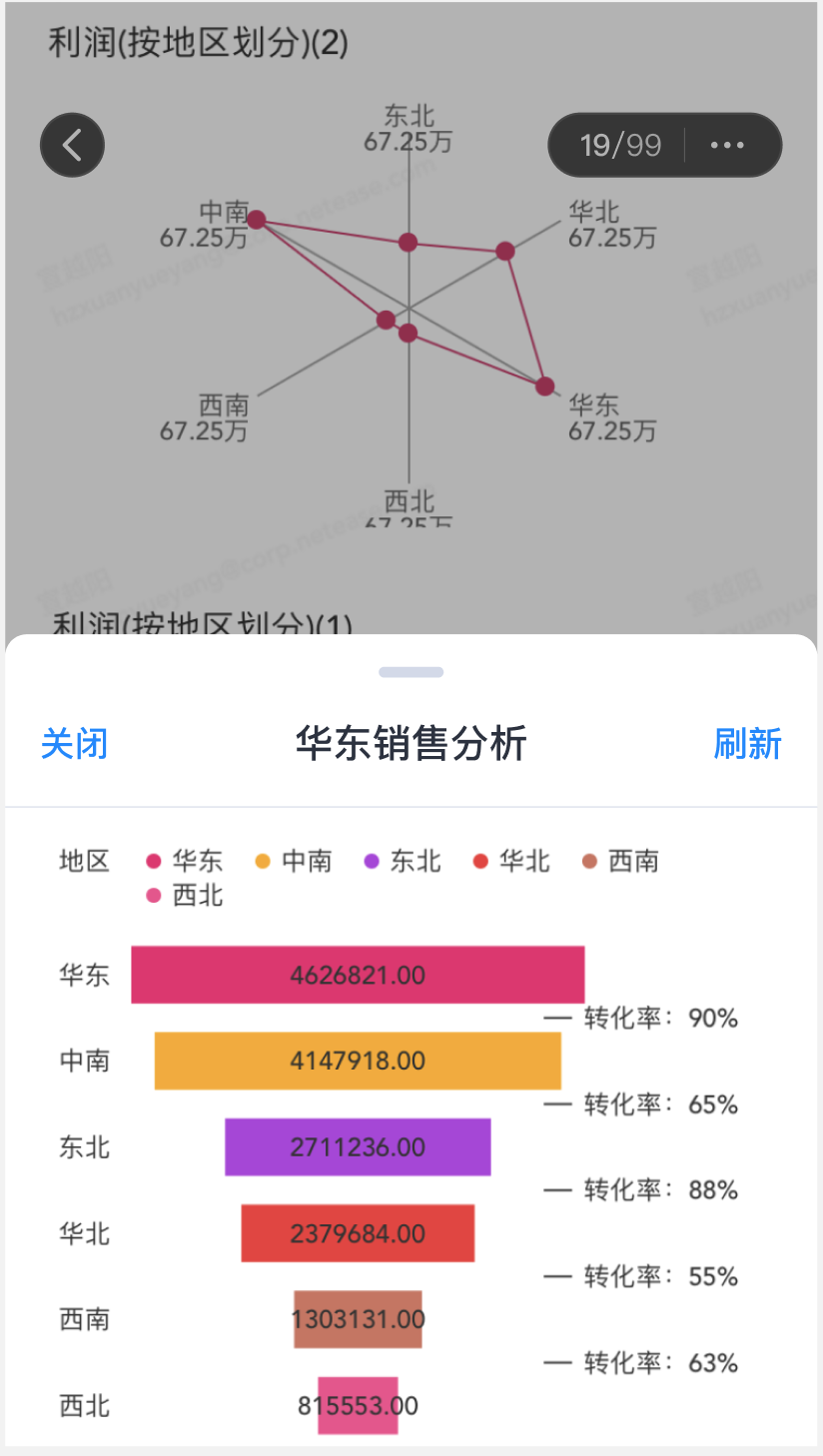Toggle the 西北 legend item
This screenshot has width=823, height=1456.
pyautogui.click(x=185, y=895)
